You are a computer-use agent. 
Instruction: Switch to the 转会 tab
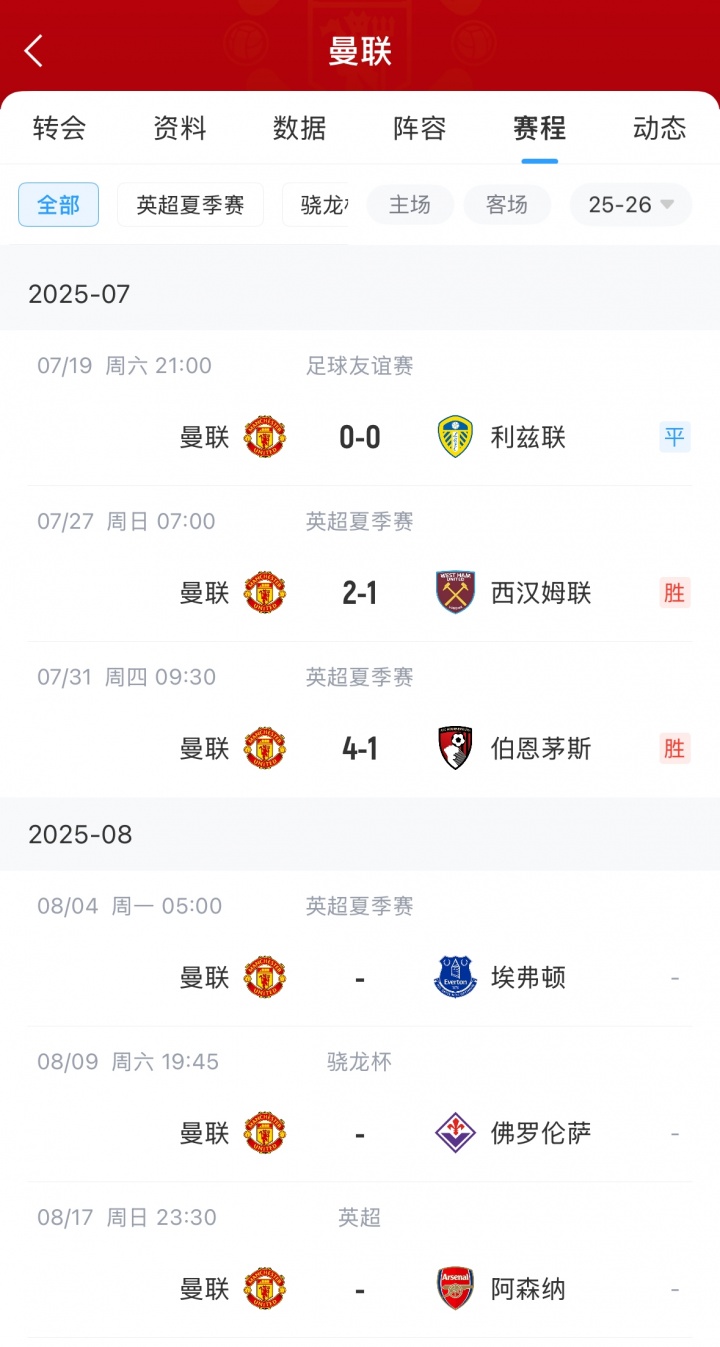(59, 128)
